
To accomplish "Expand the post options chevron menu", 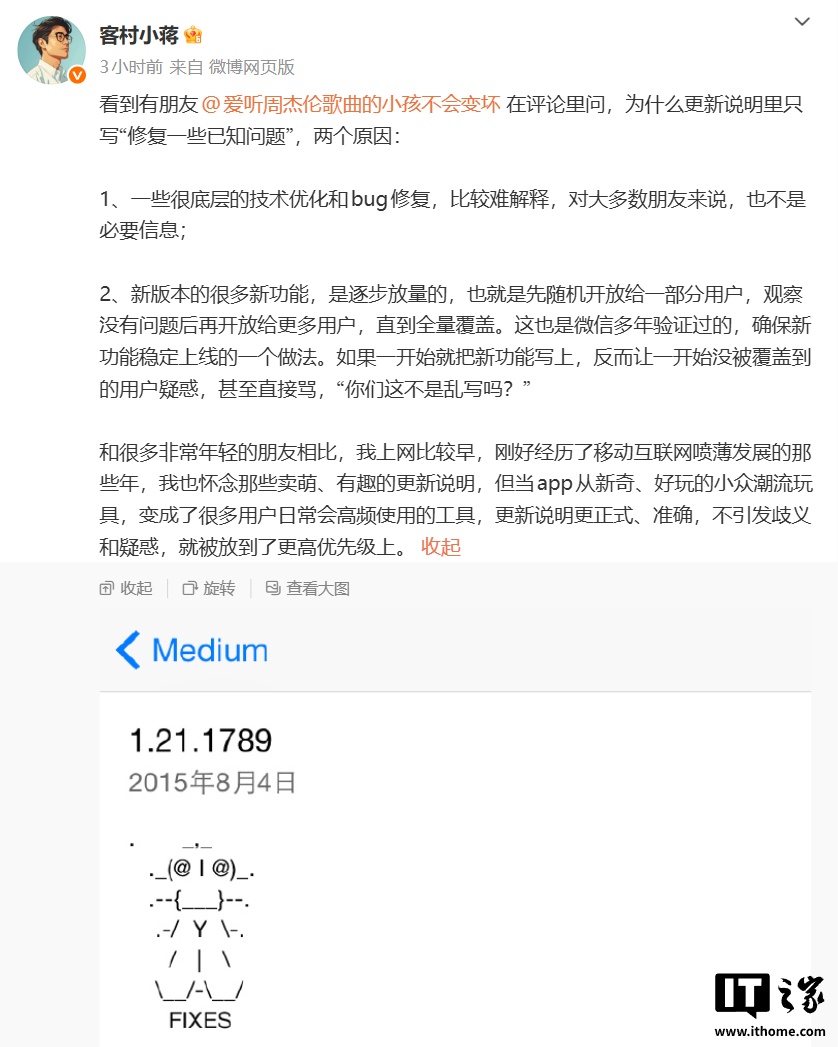I will [803, 22].
